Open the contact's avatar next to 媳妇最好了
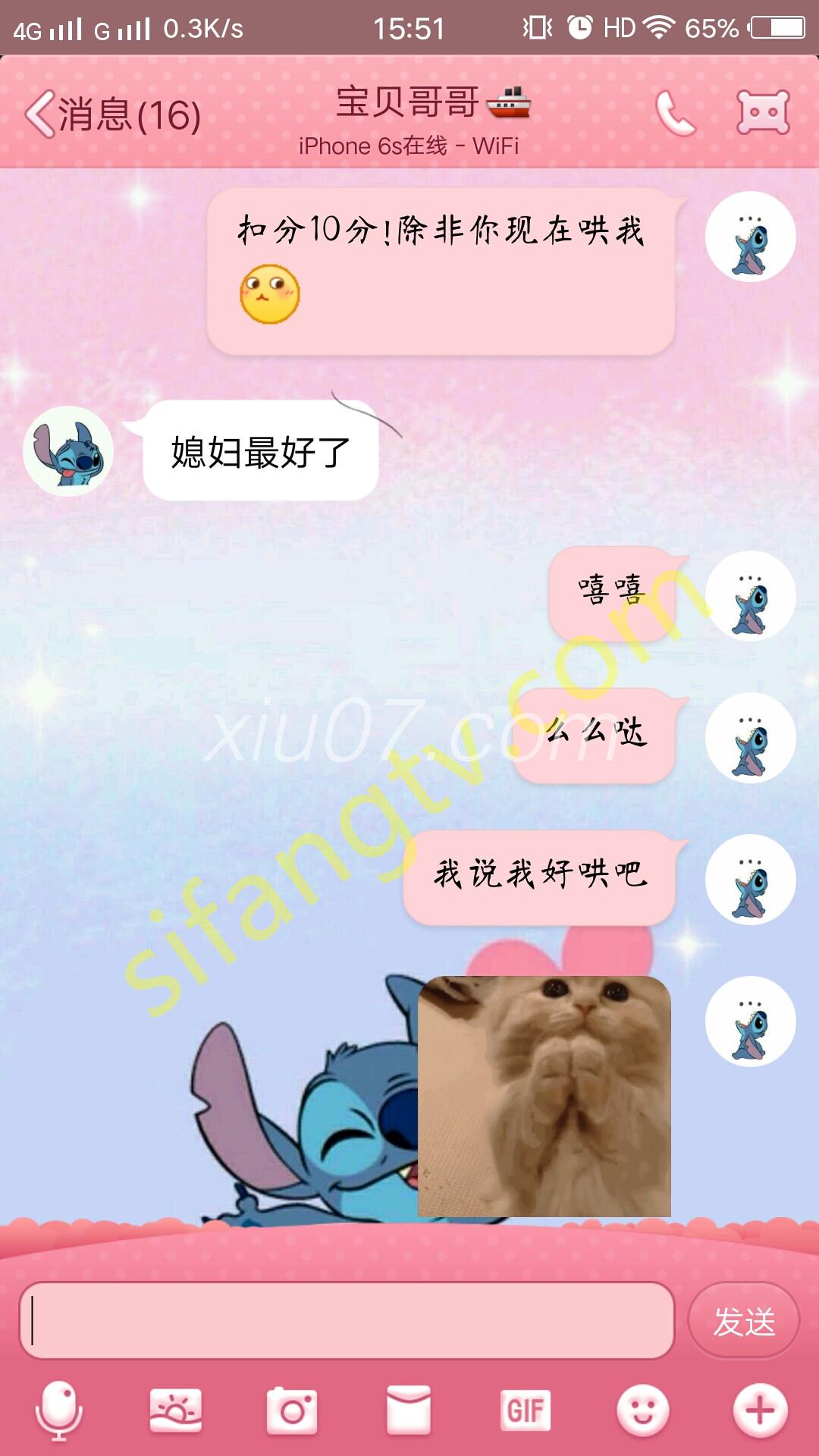The width and height of the screenshot is (819, 1456). [x=68, y=451]
